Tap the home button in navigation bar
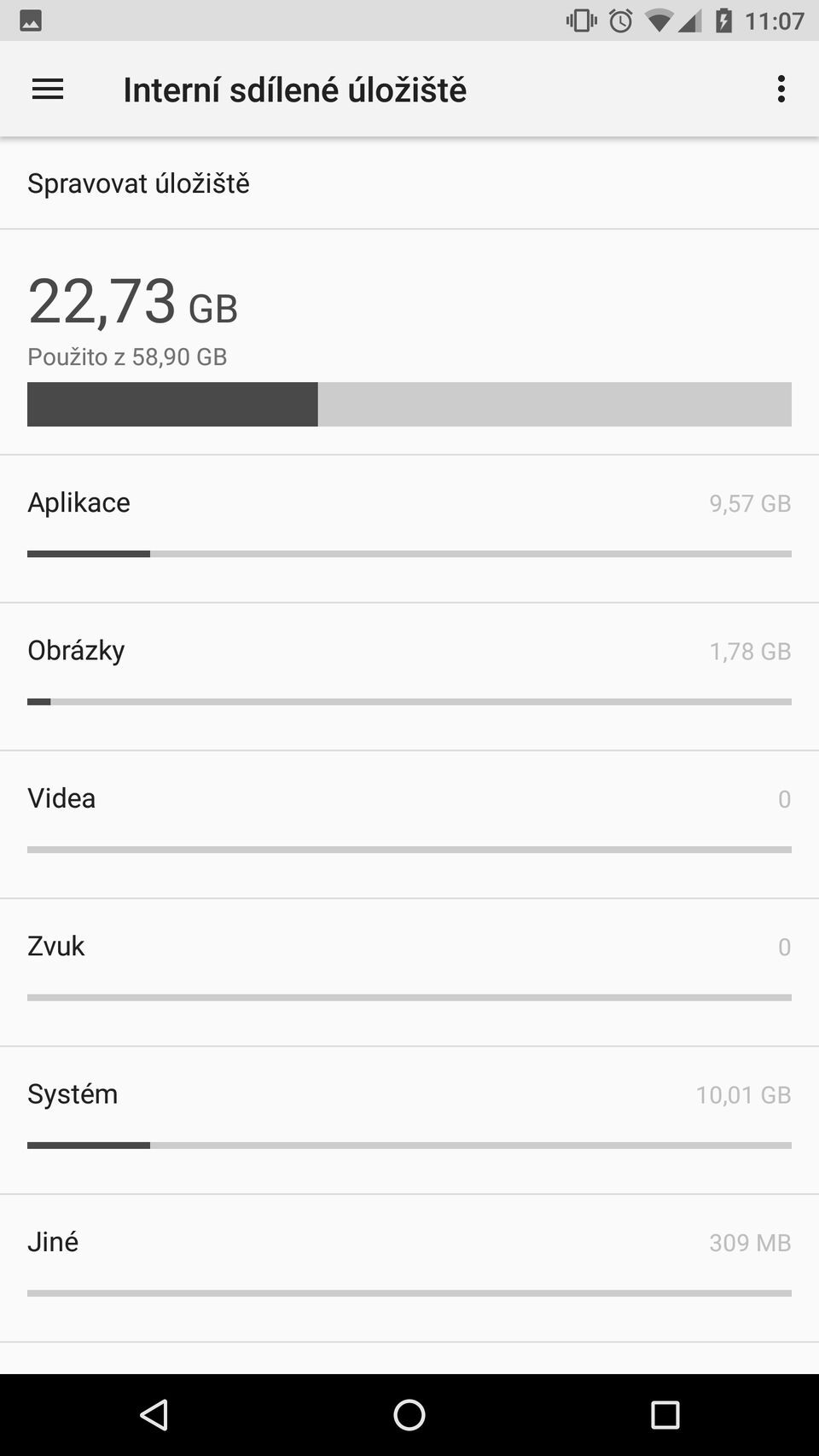 409,1415
